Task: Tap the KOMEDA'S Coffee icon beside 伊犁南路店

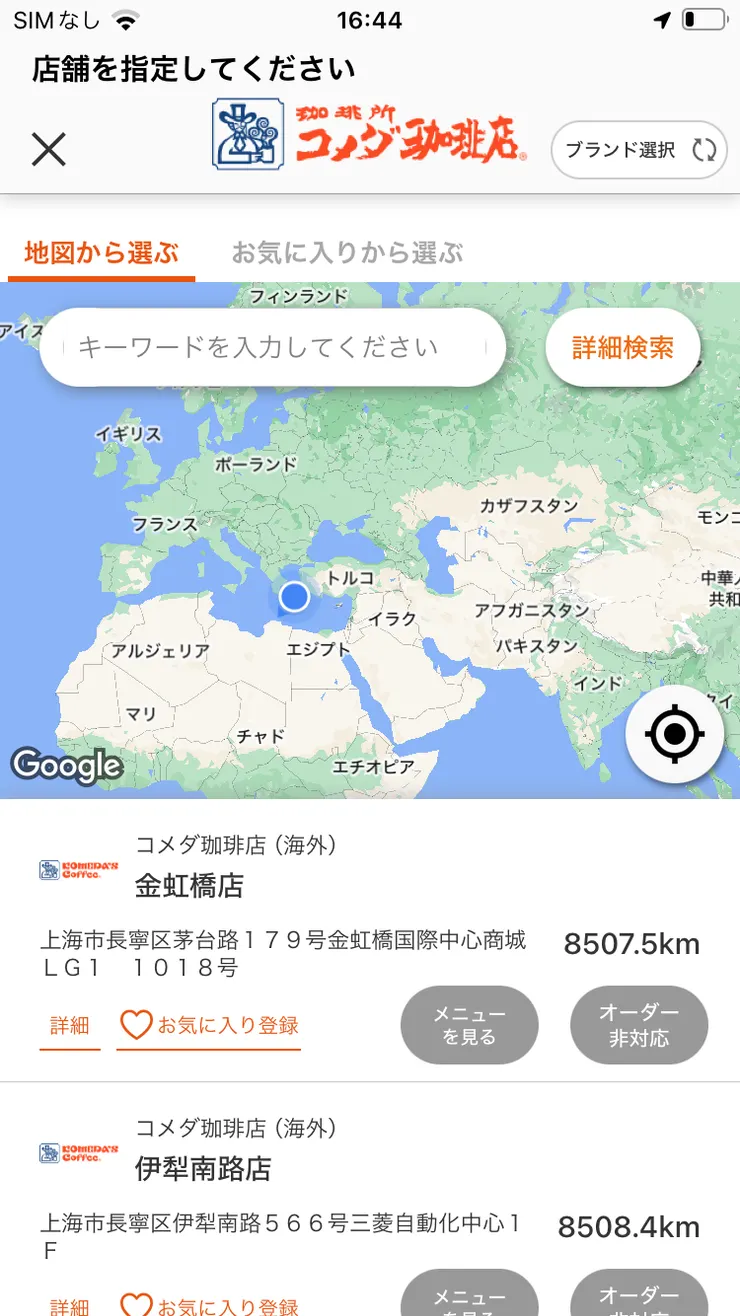Action: coord(78,1153)
